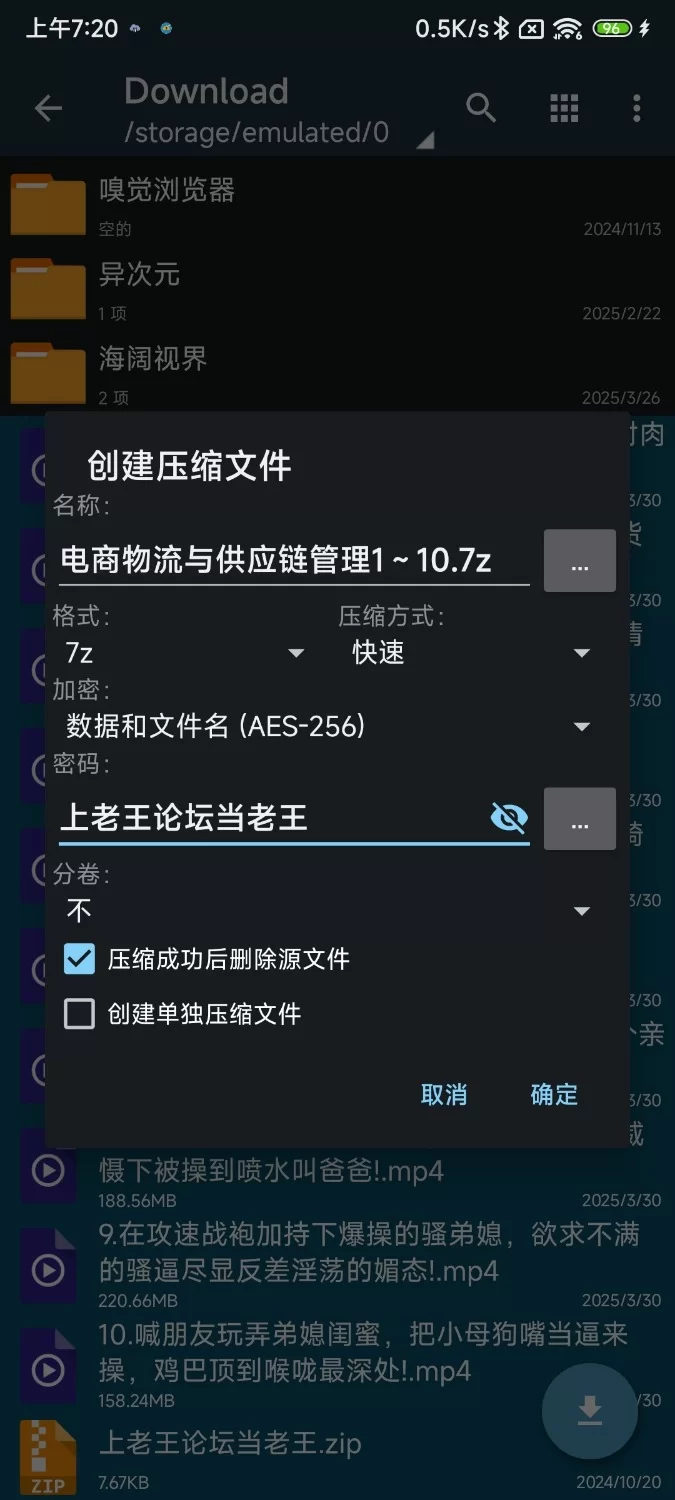Screen dimensions: 675x1500
Task: Confirm archive creation with 确定
Action: 554,1094
